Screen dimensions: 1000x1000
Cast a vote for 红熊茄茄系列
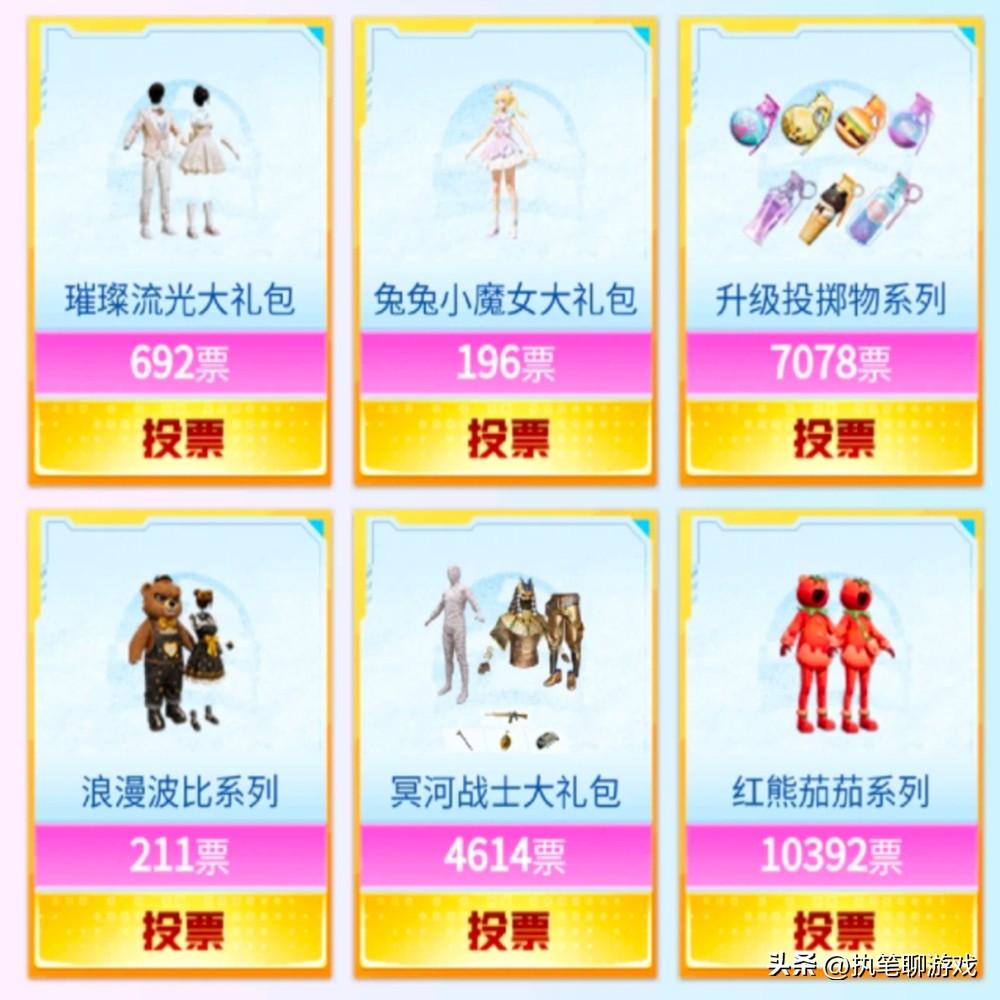pyautogui.click(x=832, y=930)
